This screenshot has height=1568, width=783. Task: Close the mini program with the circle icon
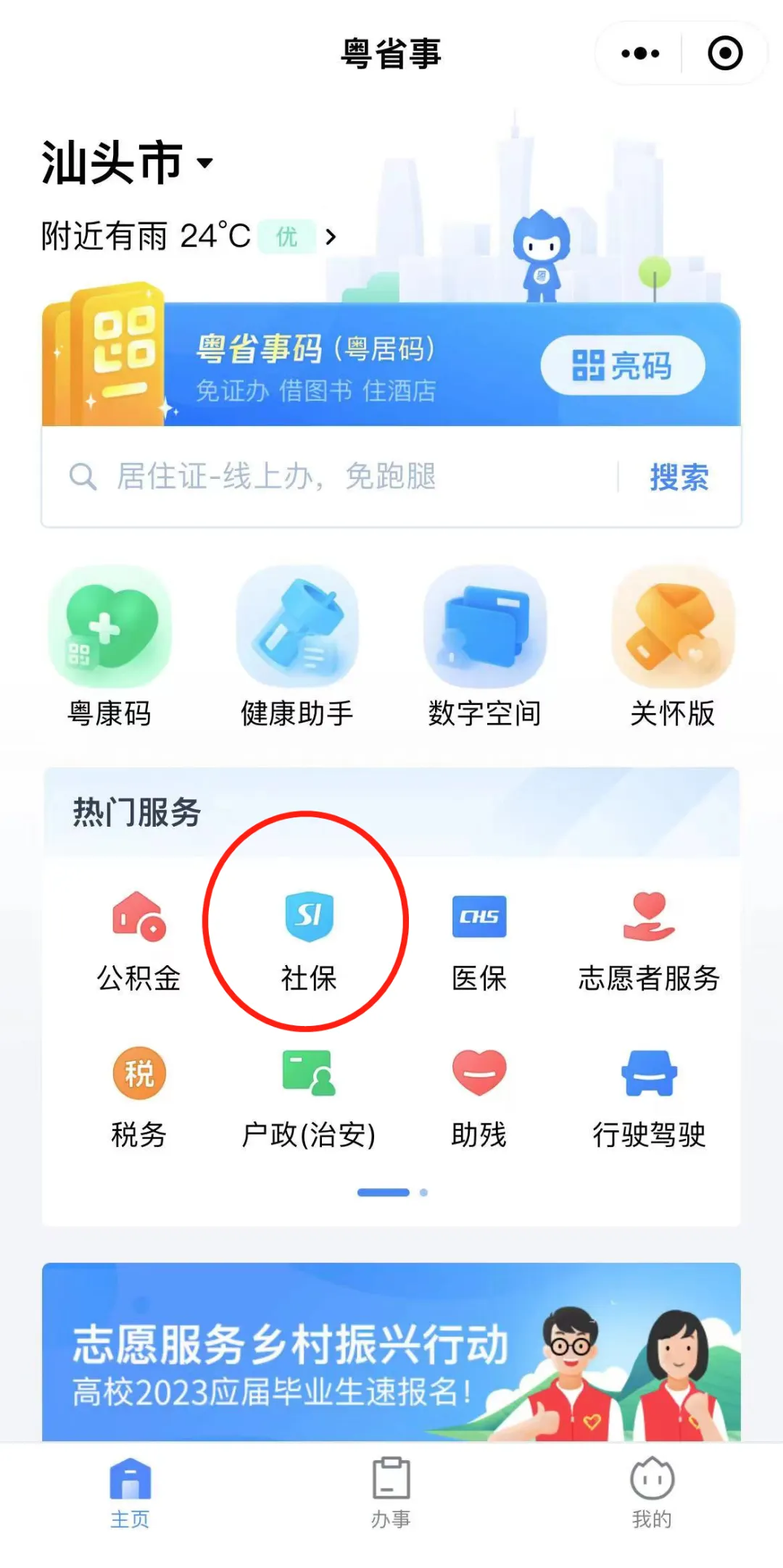(725, 54)
